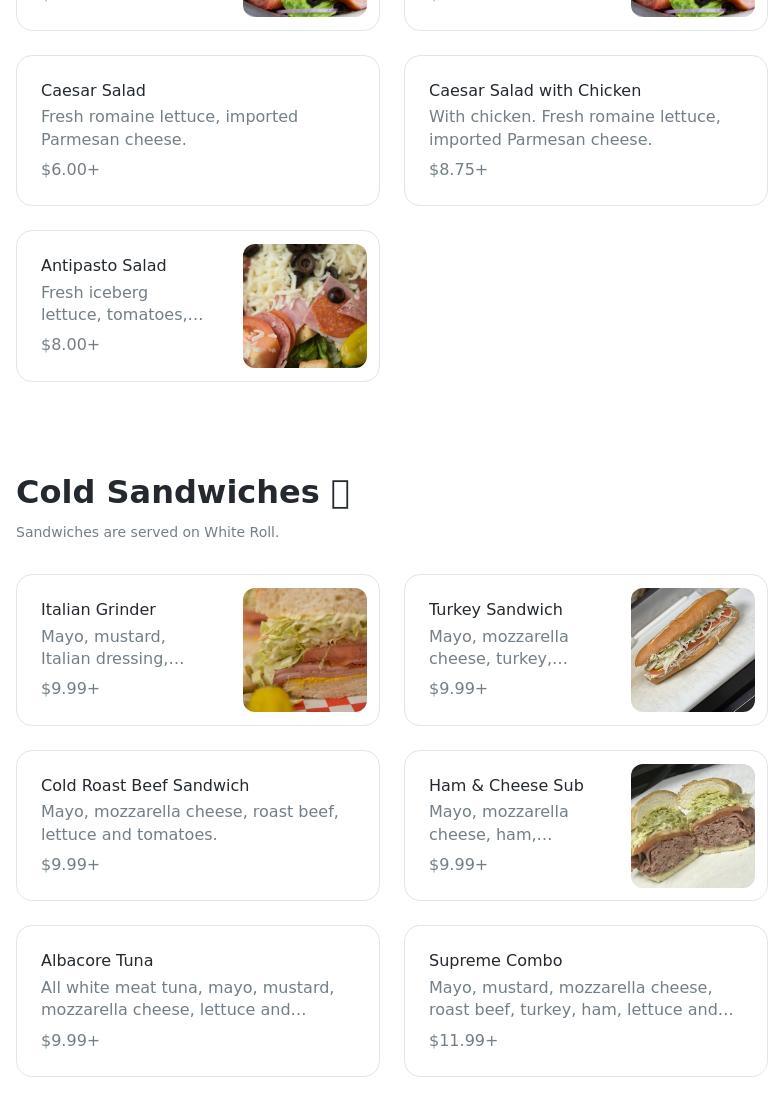This screenshot has height=1112, width=784.
Task: Choose the Turkey Sandwich
Action: [x=585, y=650]
